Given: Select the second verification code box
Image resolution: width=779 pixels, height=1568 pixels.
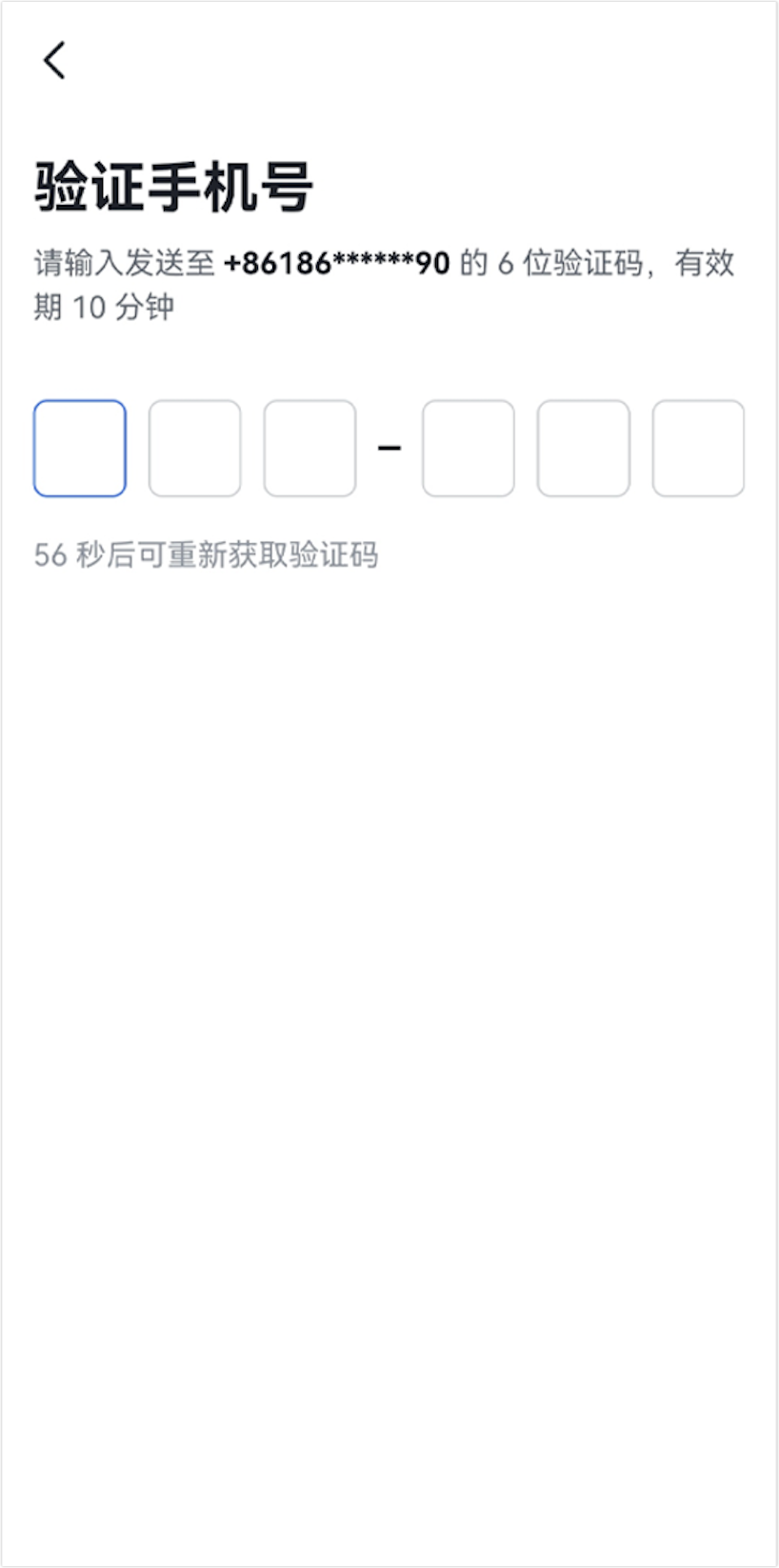Looking at the screenshot, I should [x=195, y=449].
